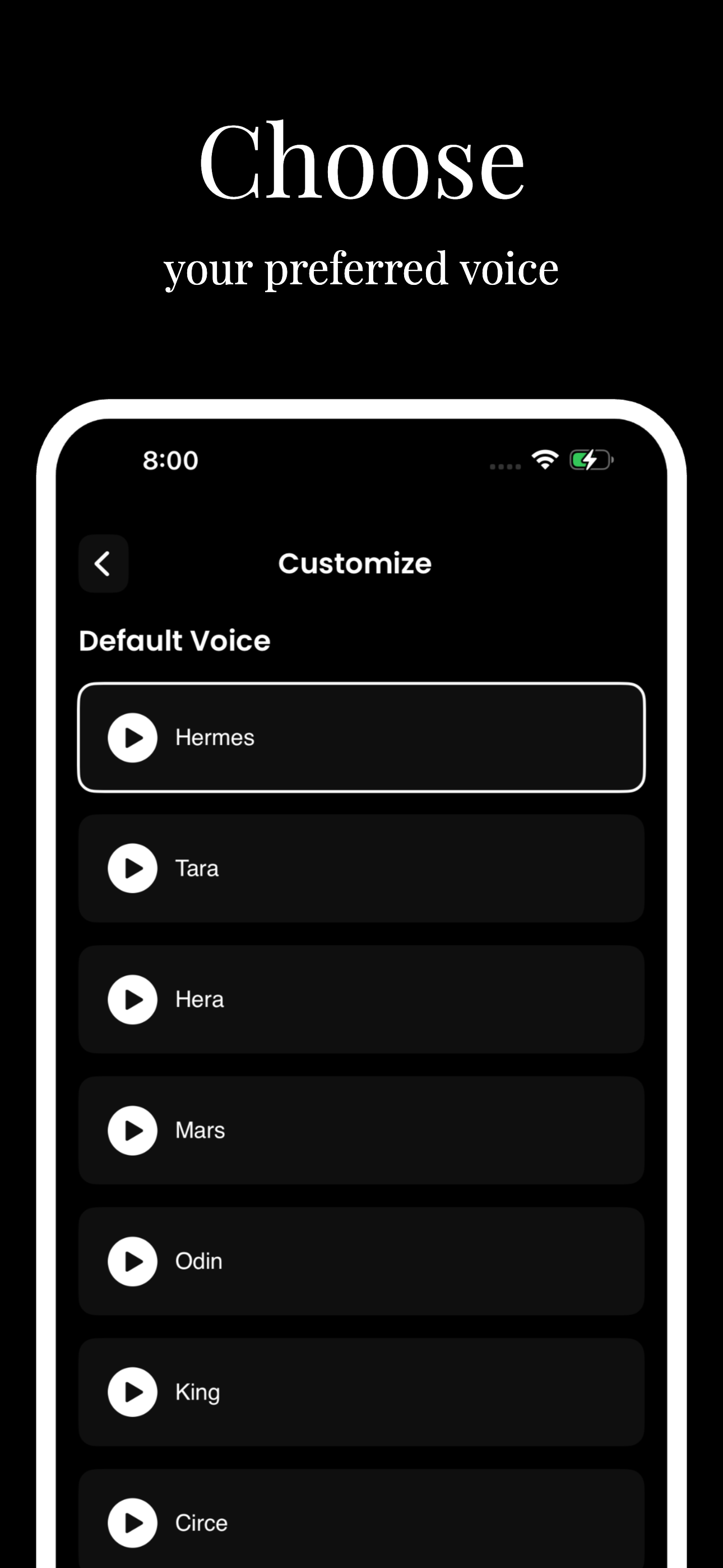Play the Circe voice preview
This screenshot has width=723, height=1568.
(132, 1523)
